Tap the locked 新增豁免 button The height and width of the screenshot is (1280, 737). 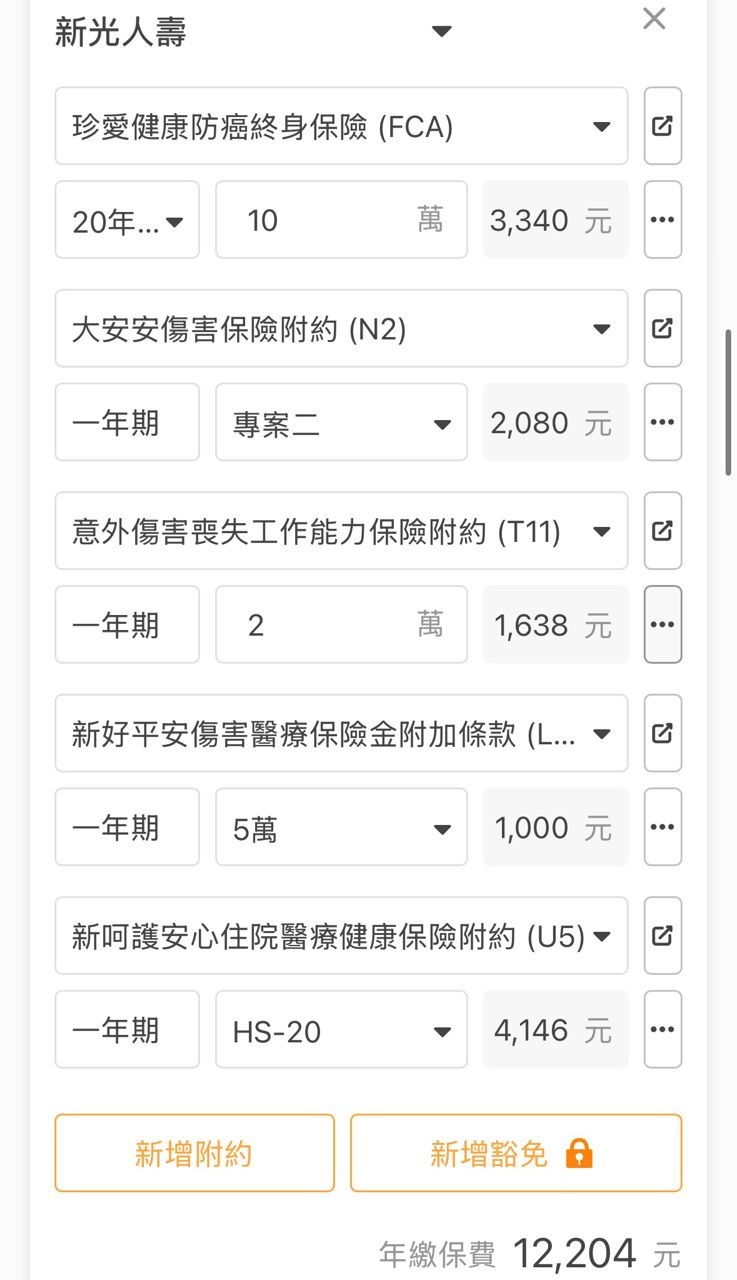515,1154
